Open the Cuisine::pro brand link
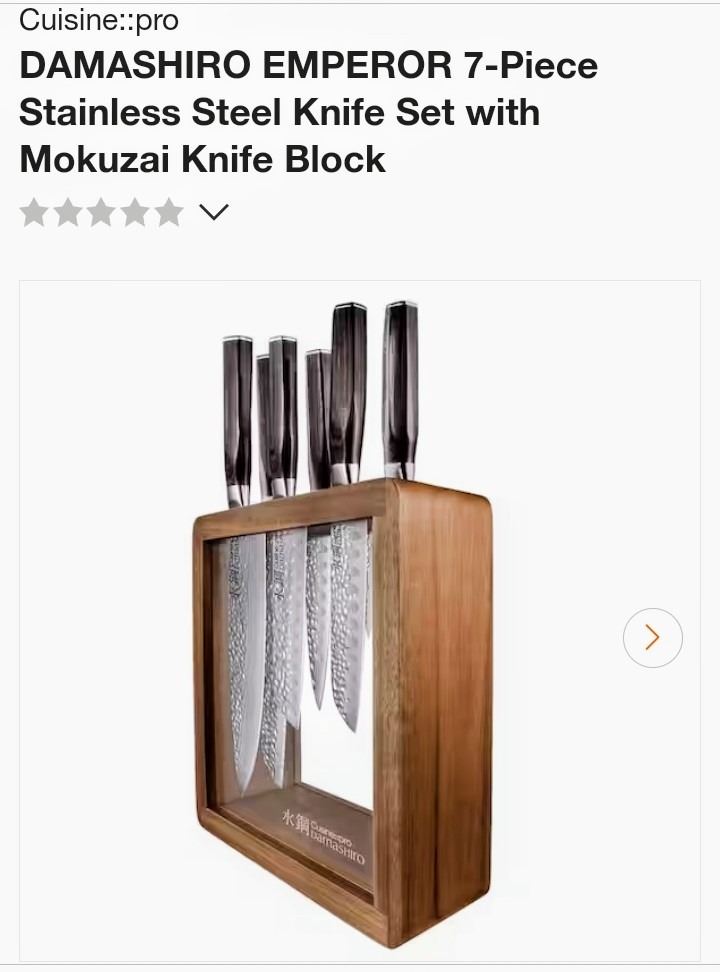Image resolution: width=720 pixels, height=972 pixels. point(99,19)
